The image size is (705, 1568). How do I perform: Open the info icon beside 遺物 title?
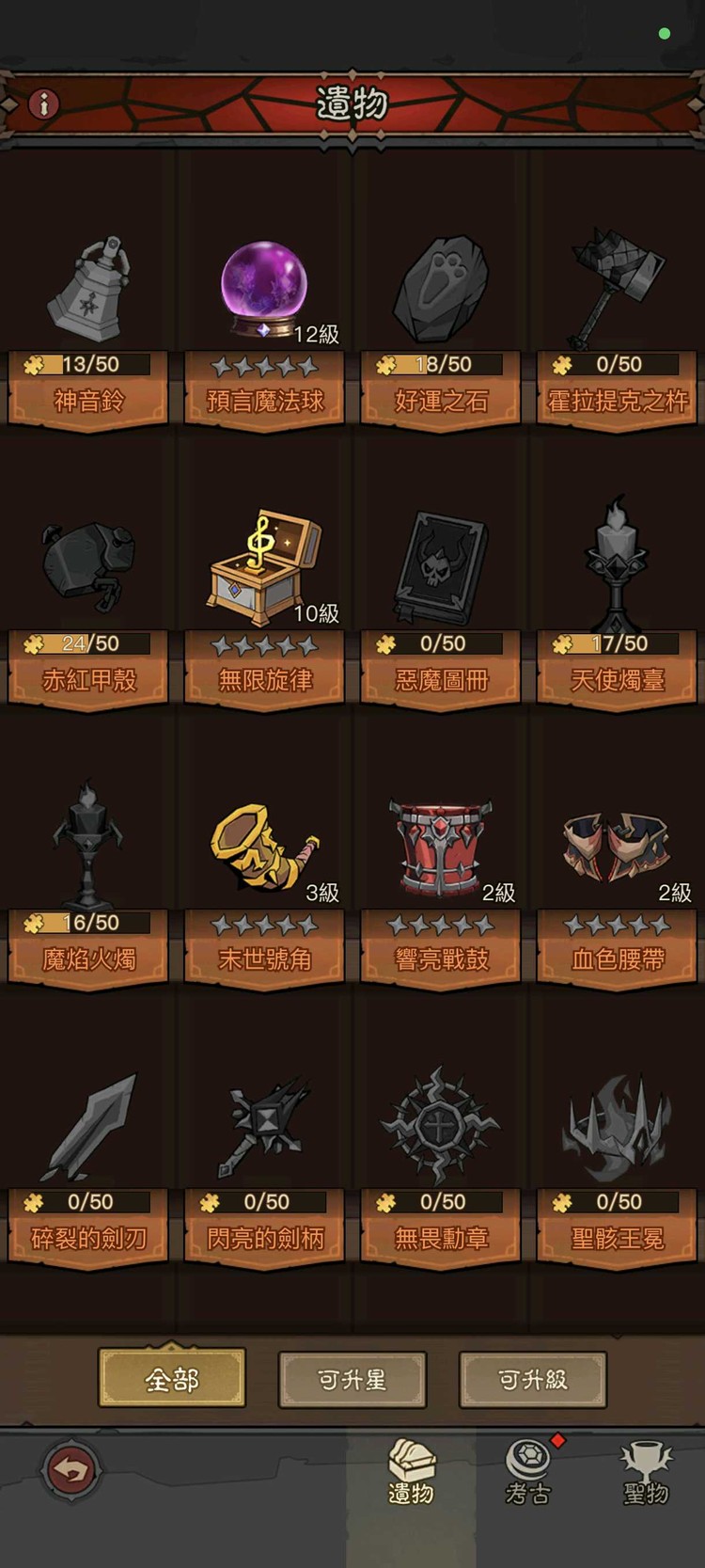click(x=43, y=103)
